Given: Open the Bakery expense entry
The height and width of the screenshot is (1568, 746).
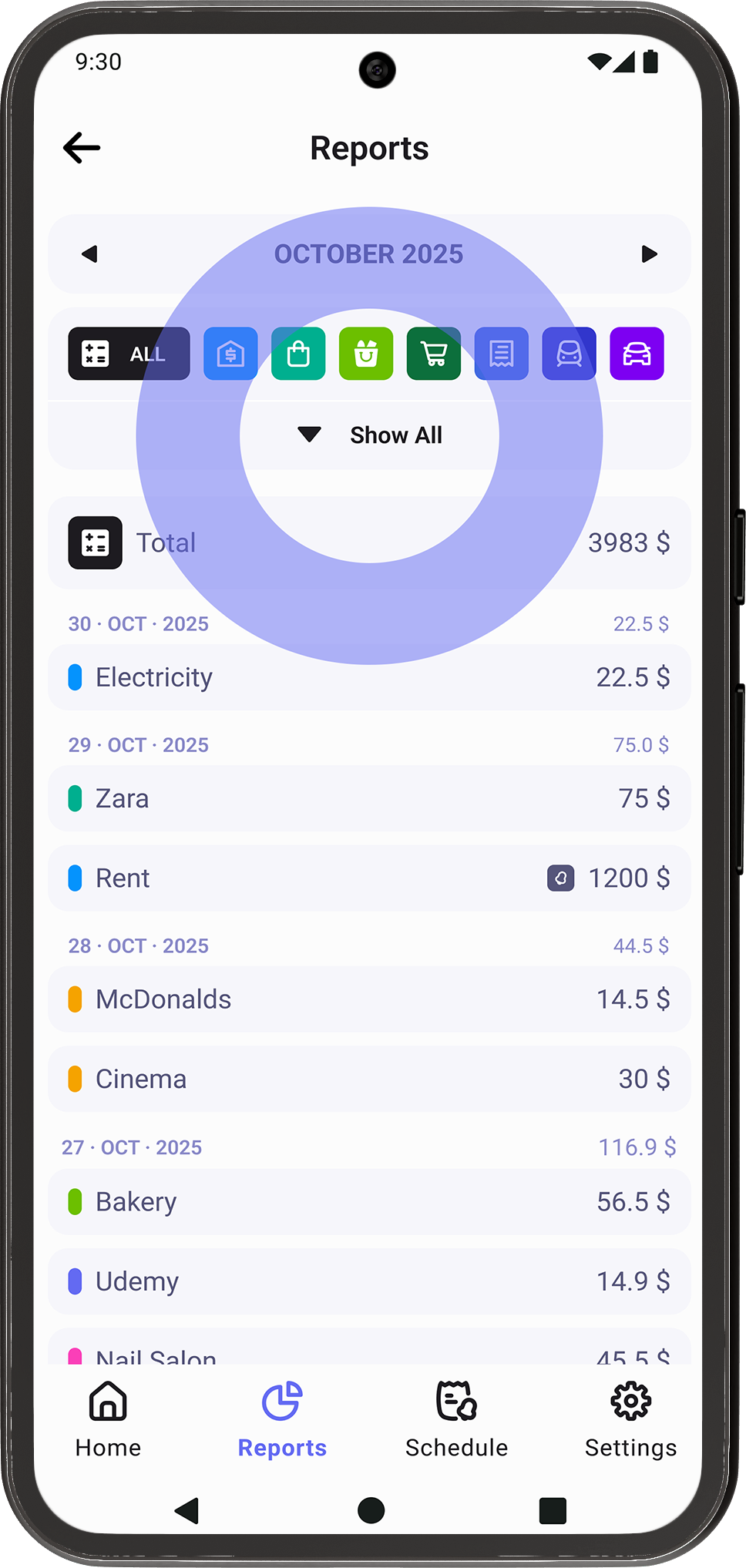Looking at the screenshot, I should tap(369, 1202).
